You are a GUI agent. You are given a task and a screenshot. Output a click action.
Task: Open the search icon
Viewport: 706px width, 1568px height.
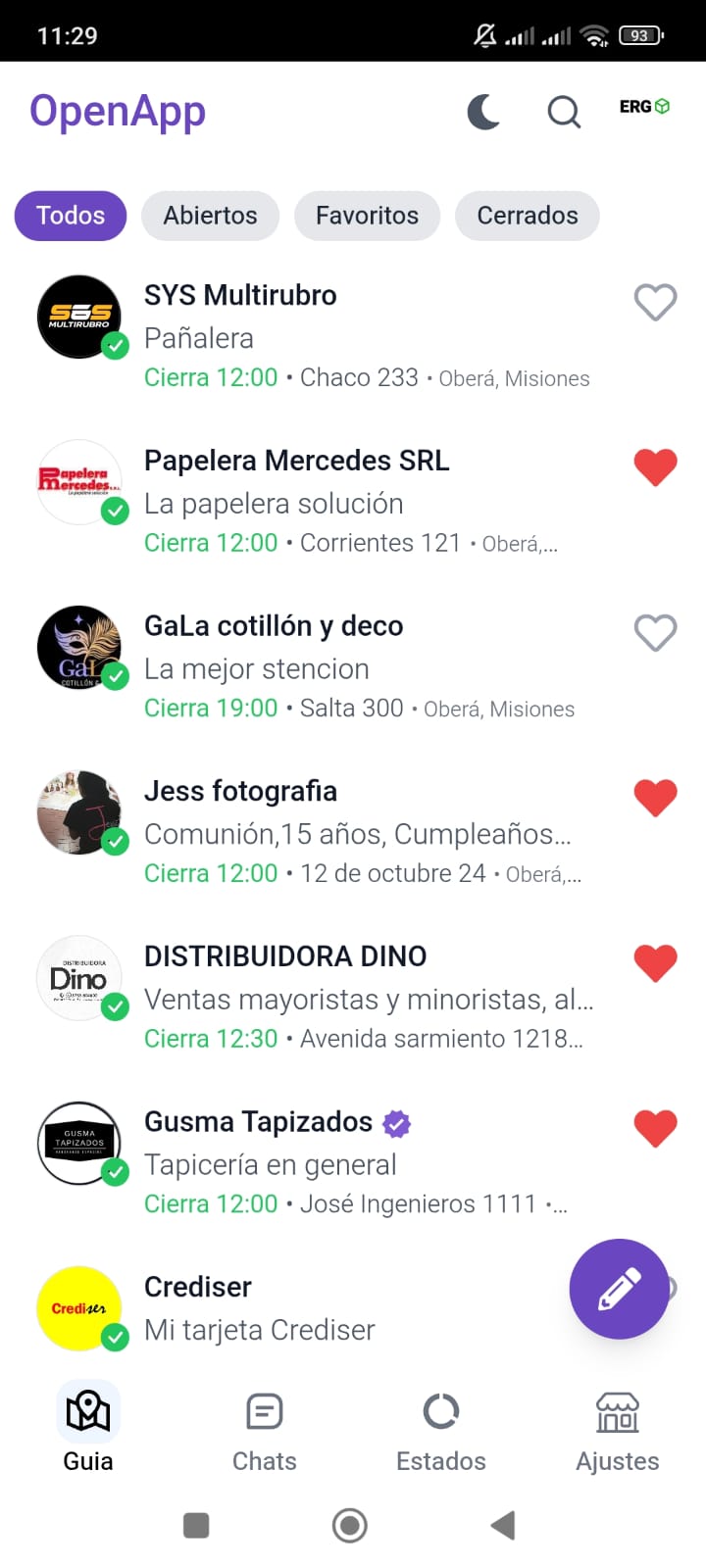click(563, 112)
